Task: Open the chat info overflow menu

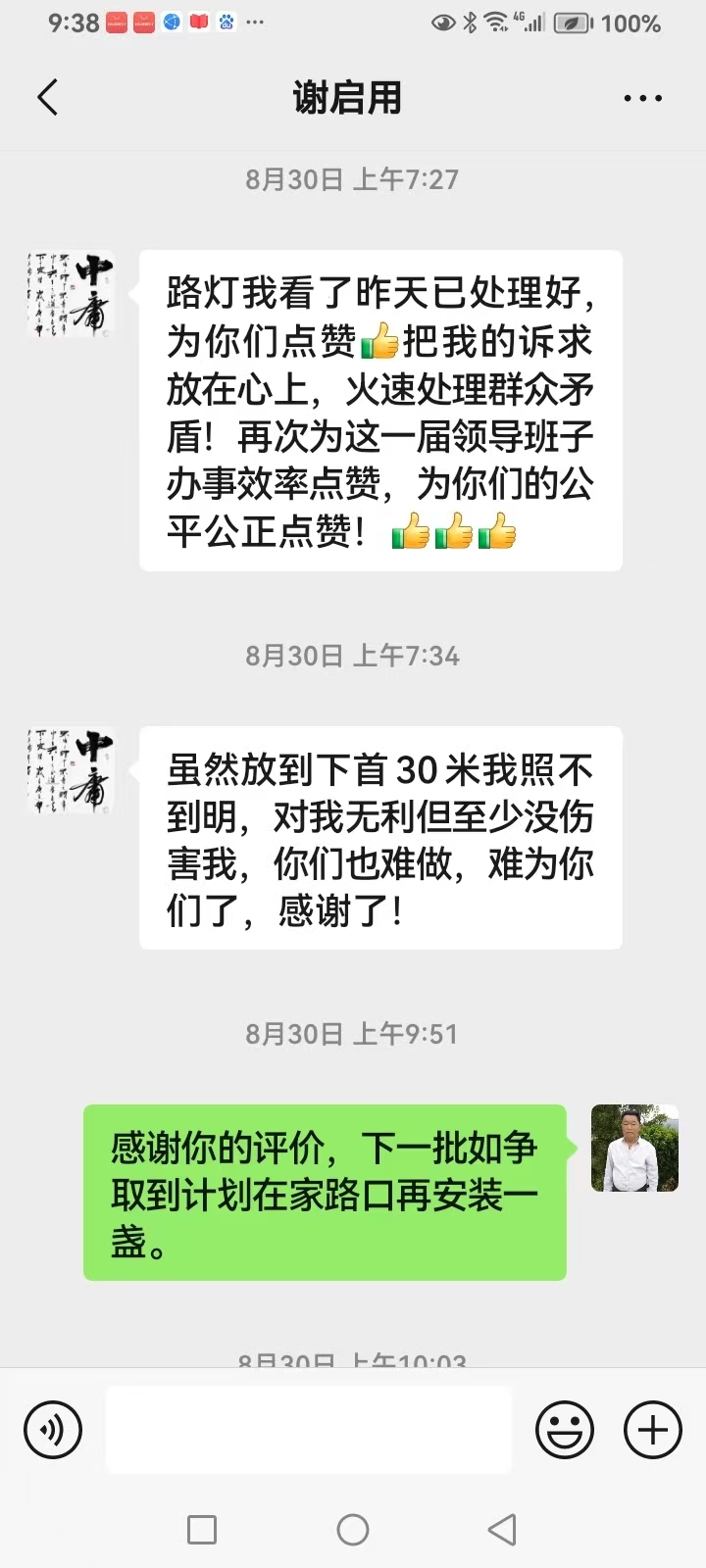Action: tap(642, 98)
